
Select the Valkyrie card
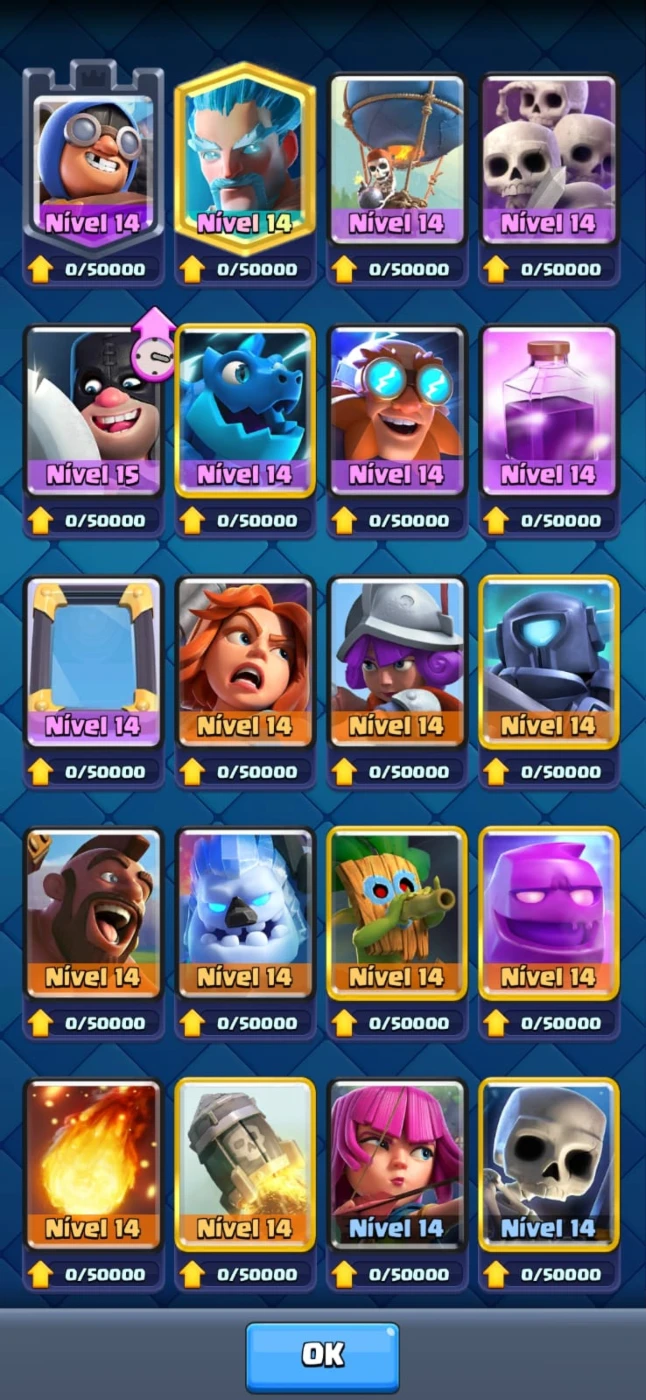[x=245, y=662]
